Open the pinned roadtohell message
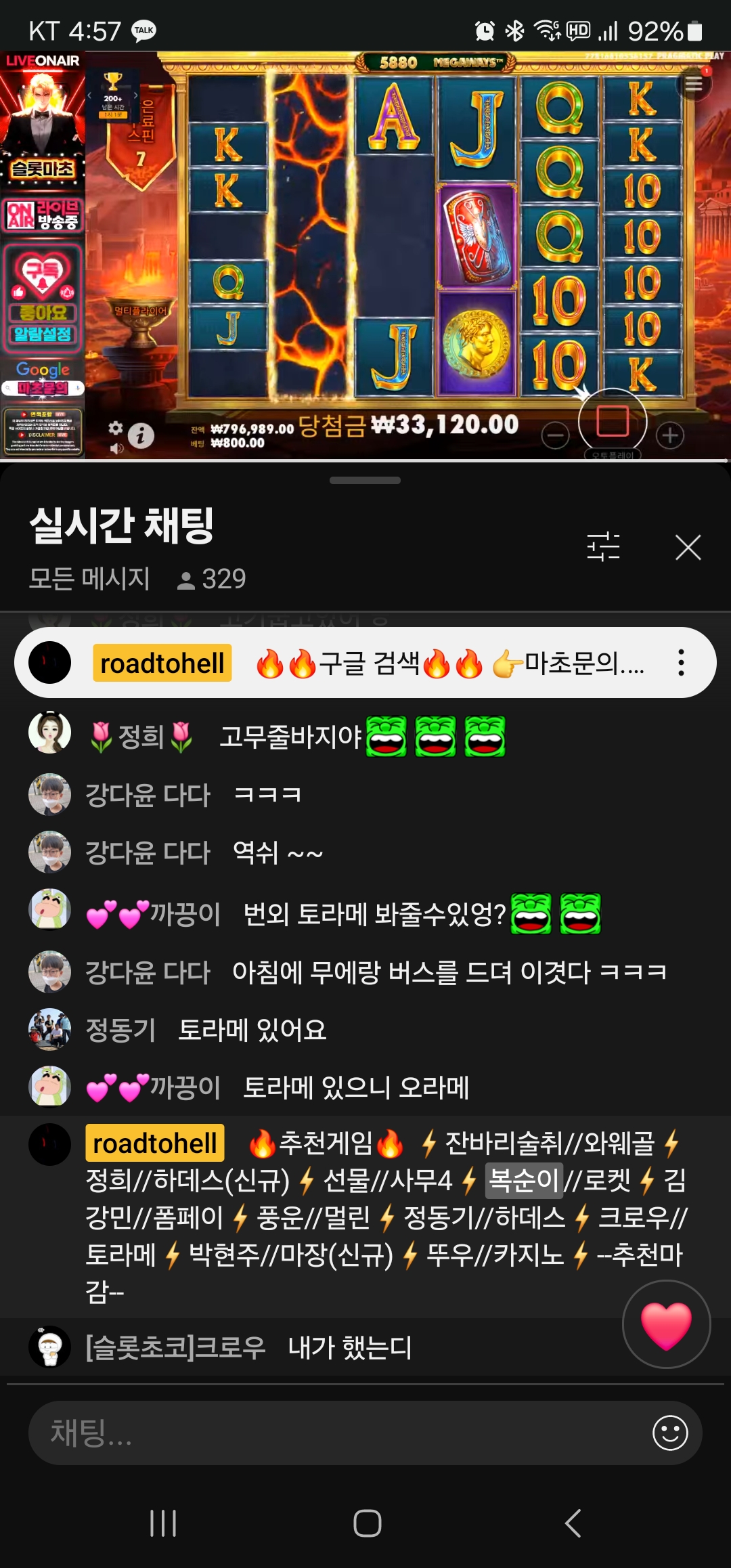731x1568 pixels. [365, 663]
